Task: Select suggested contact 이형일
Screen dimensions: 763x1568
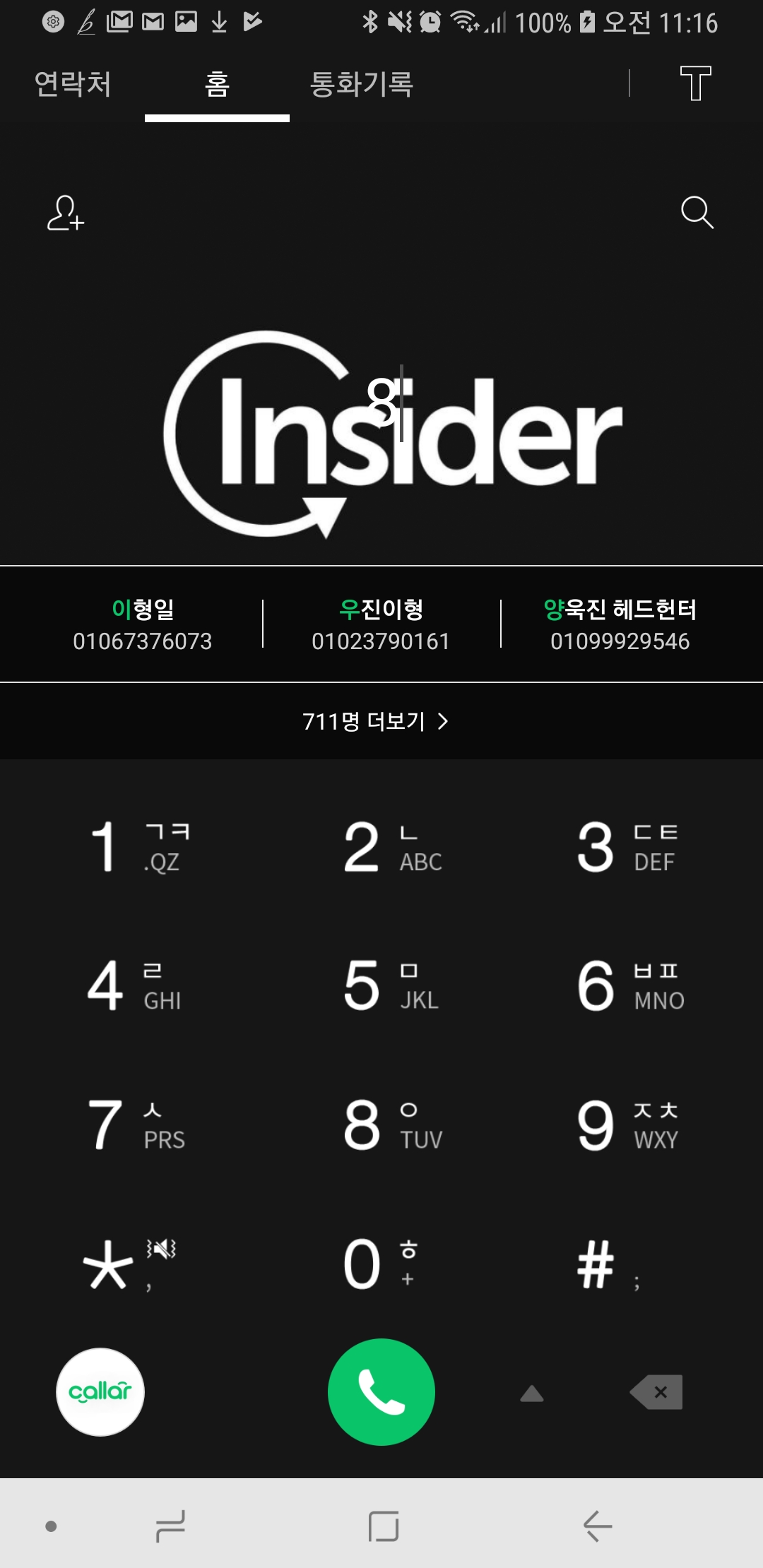Action: pyautogui.click(x=143, y=624)
